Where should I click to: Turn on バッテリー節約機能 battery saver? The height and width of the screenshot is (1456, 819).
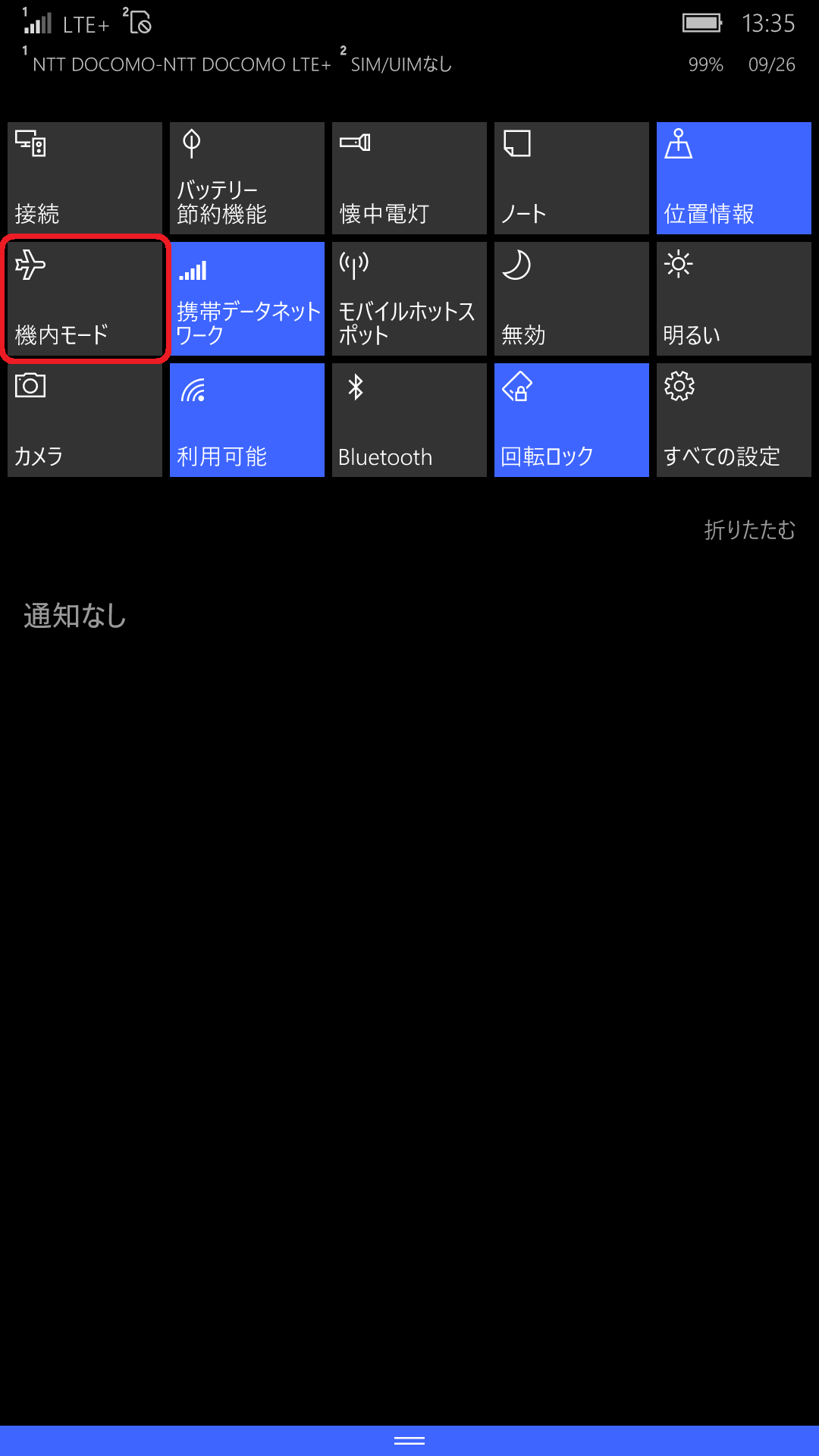pyautogui.click(x=247, y=178)
